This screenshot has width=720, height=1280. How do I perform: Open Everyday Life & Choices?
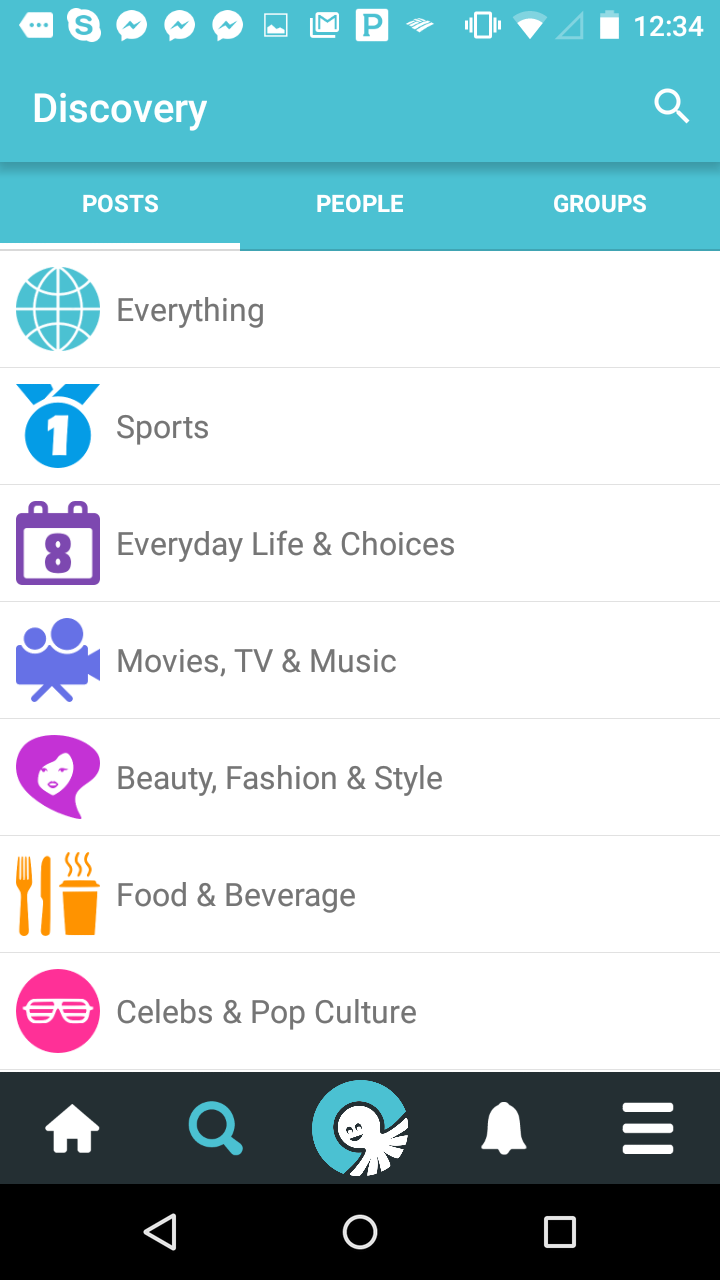[360, 544]
